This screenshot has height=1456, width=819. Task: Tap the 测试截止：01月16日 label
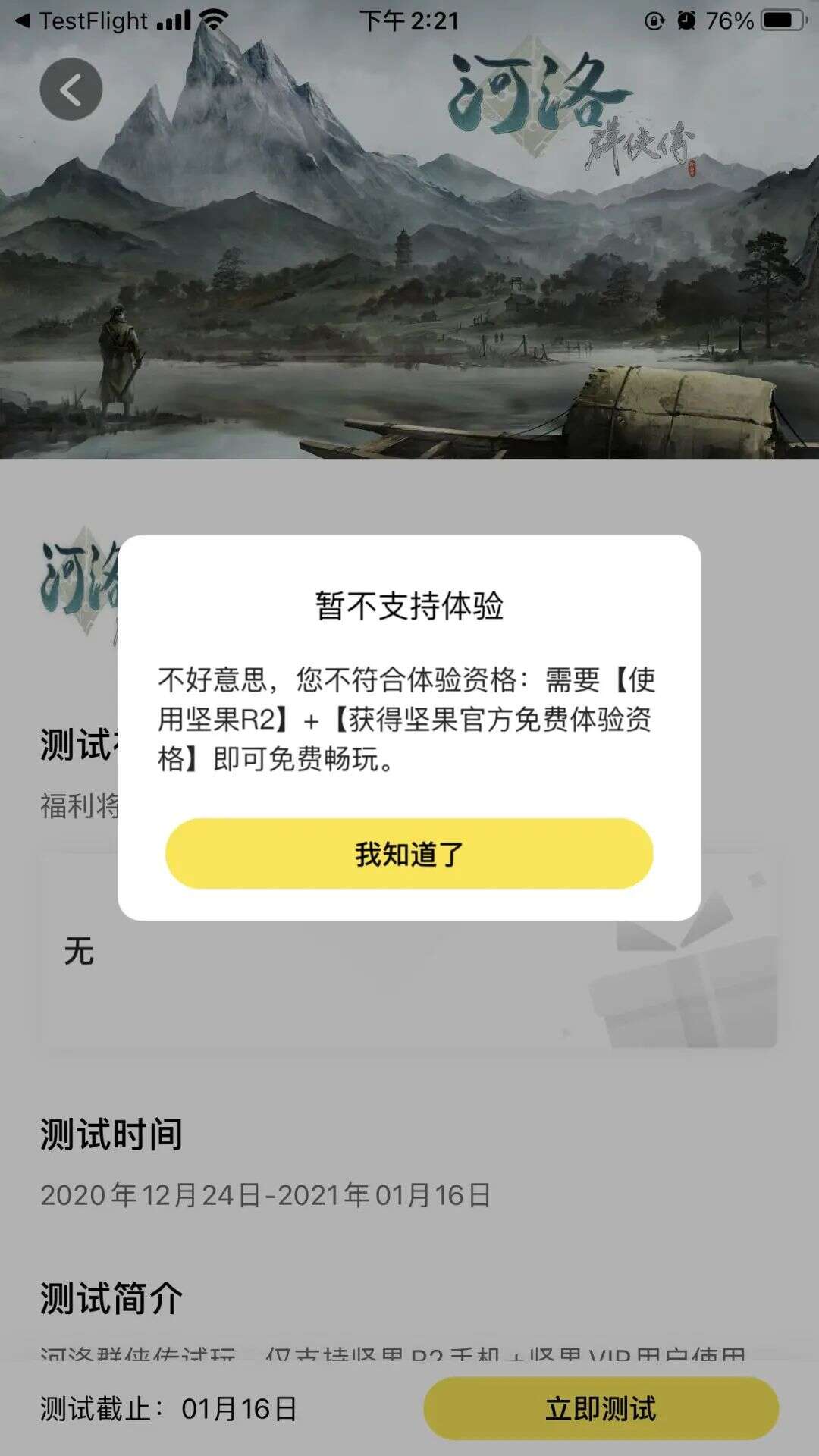tap(167, 1408)
